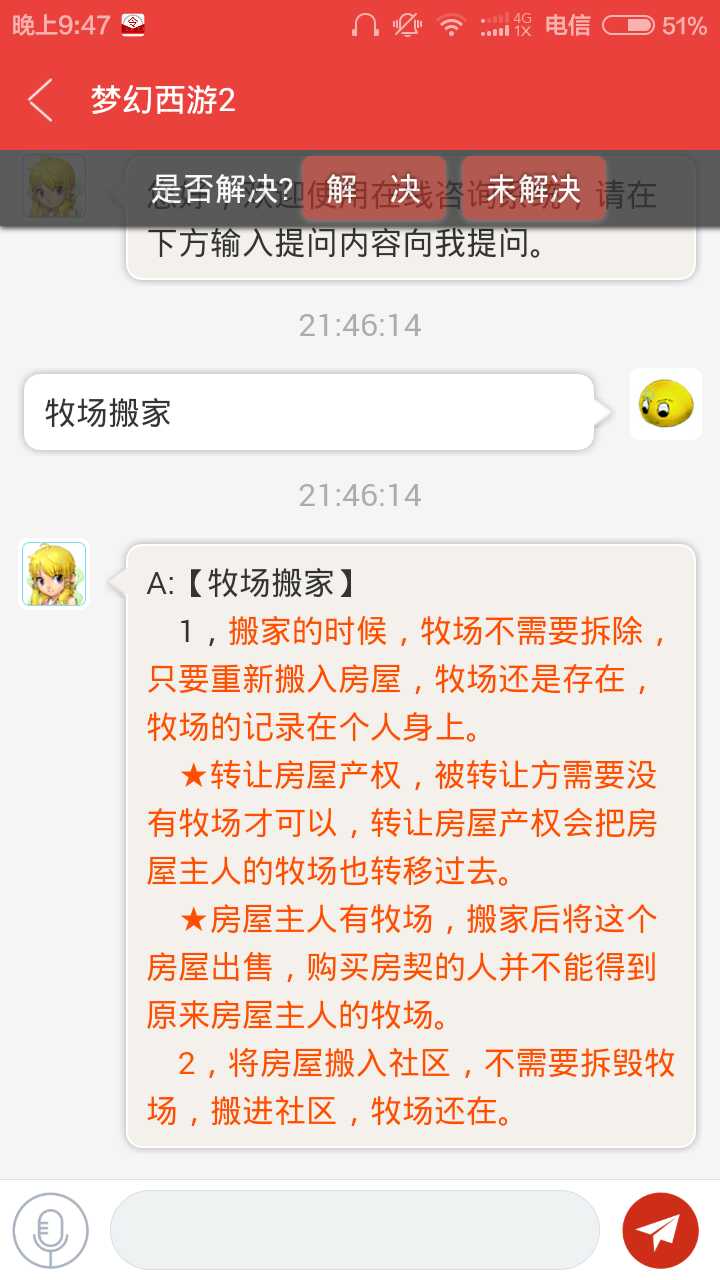Image resolution: width=720 pixels, height=1280 pixels.
Task: Tap the microphone voice input icon
Action: [50, 1230]
